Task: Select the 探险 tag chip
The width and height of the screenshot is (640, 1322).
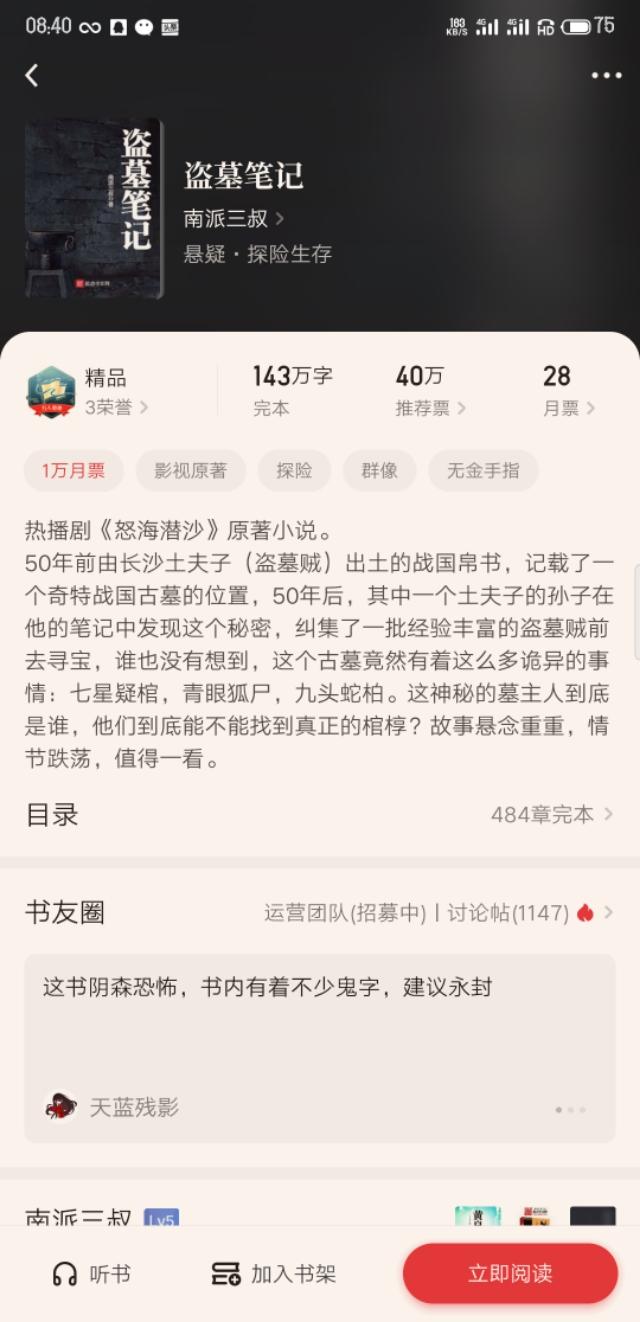Action: tap(294, 470)
